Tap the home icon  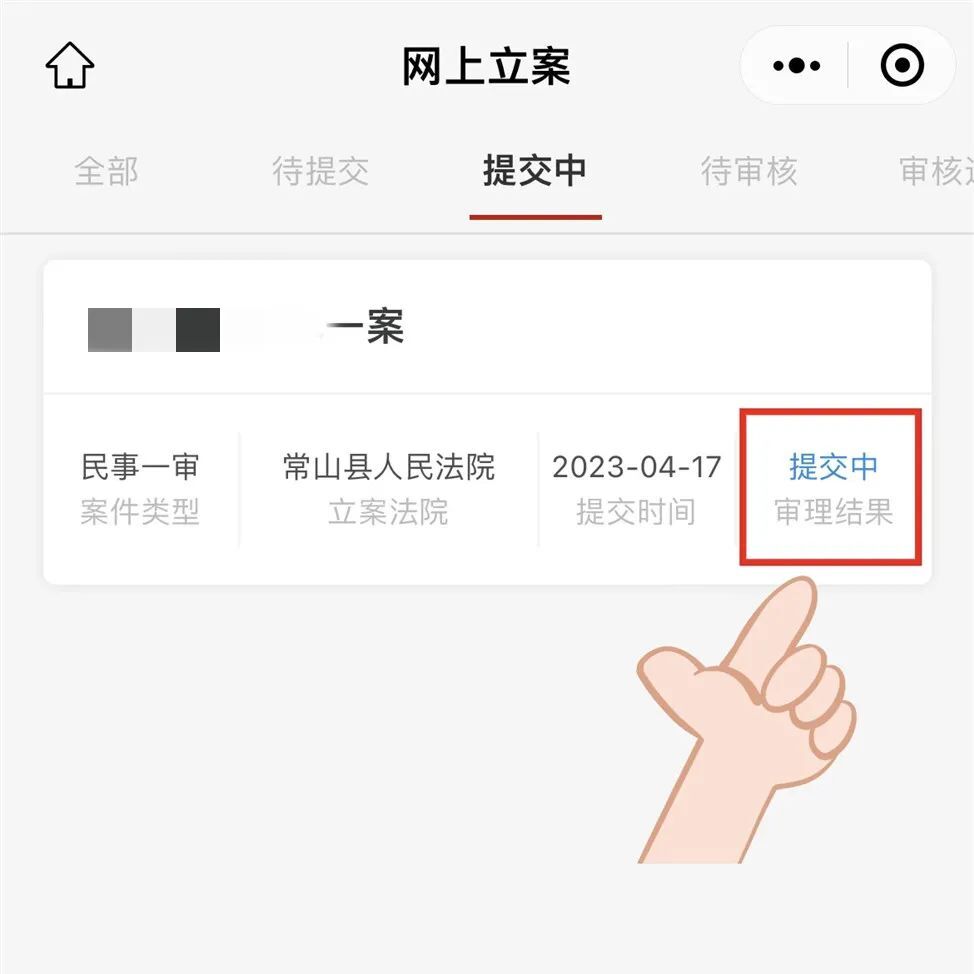click(x=70, y=66)
